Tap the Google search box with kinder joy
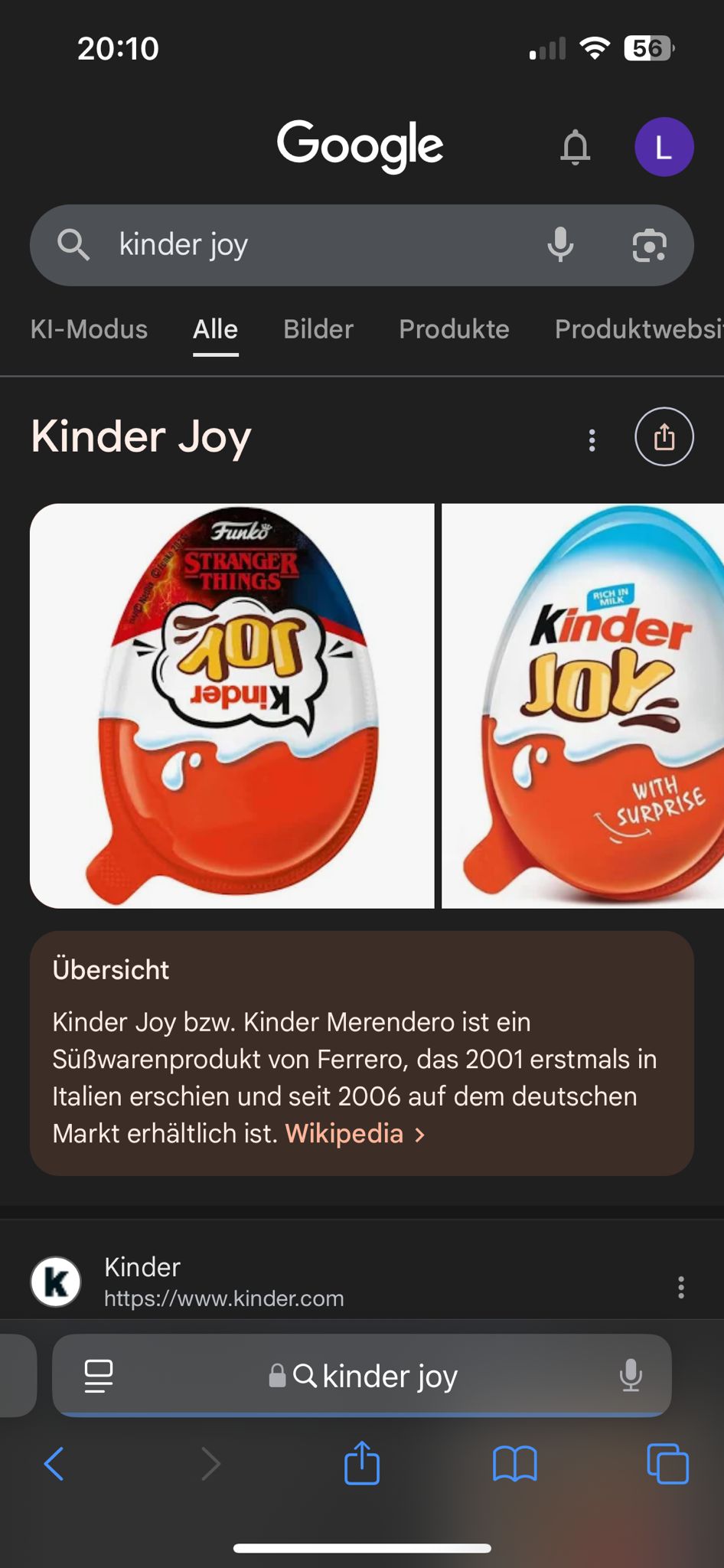The image size is (724, 1568). click(x=306, y=245)
